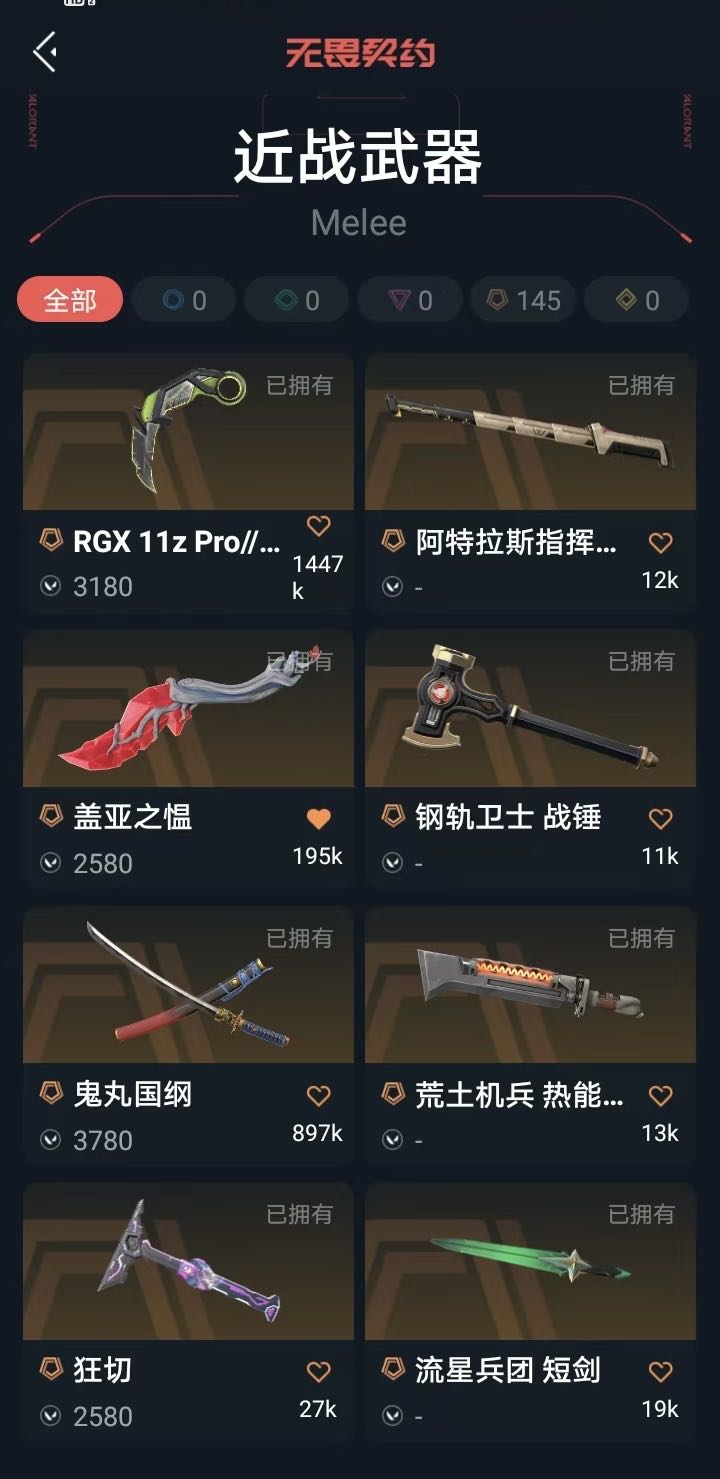
Task: Filter by the blue circle tier chip
Action: 183,300
